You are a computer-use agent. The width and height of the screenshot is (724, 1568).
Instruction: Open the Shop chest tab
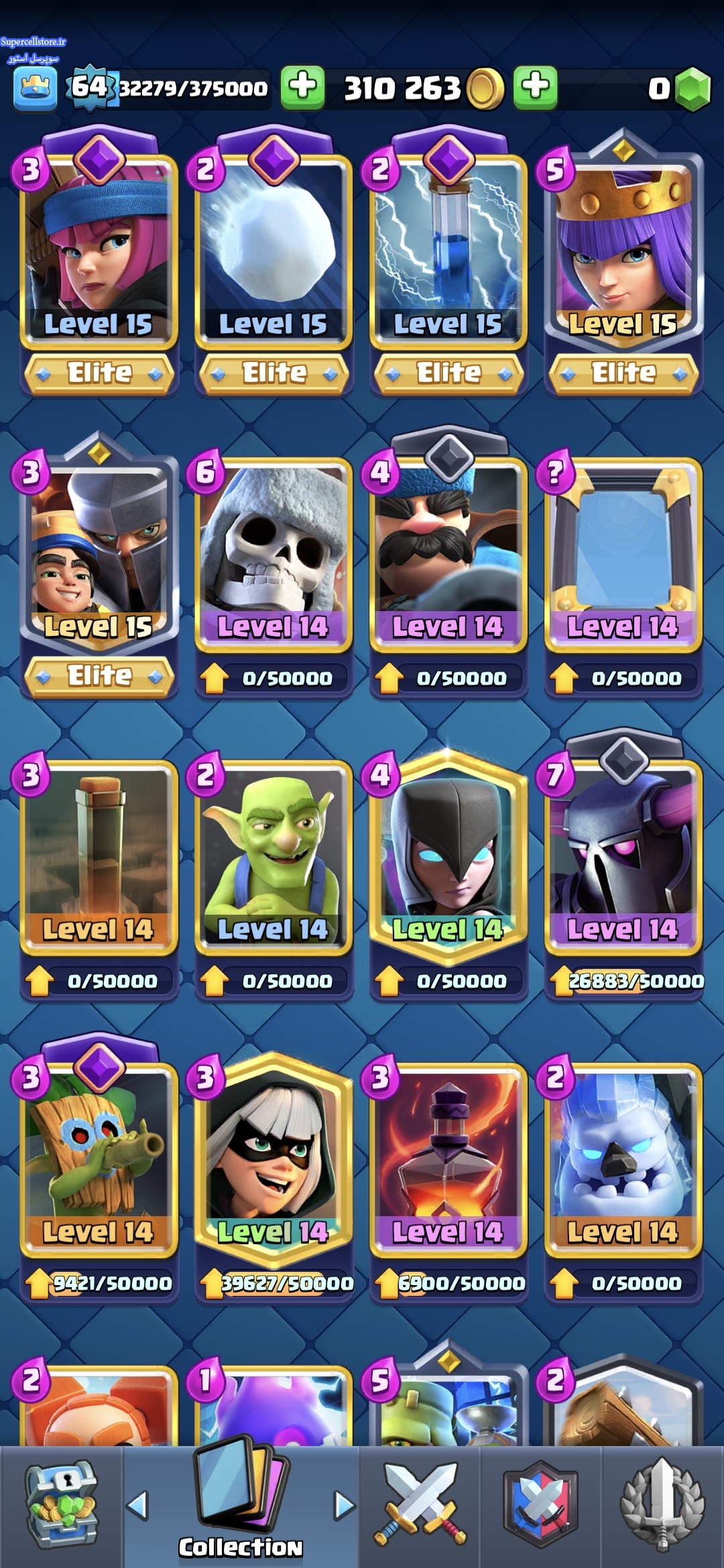click(x=62, y=1506)
